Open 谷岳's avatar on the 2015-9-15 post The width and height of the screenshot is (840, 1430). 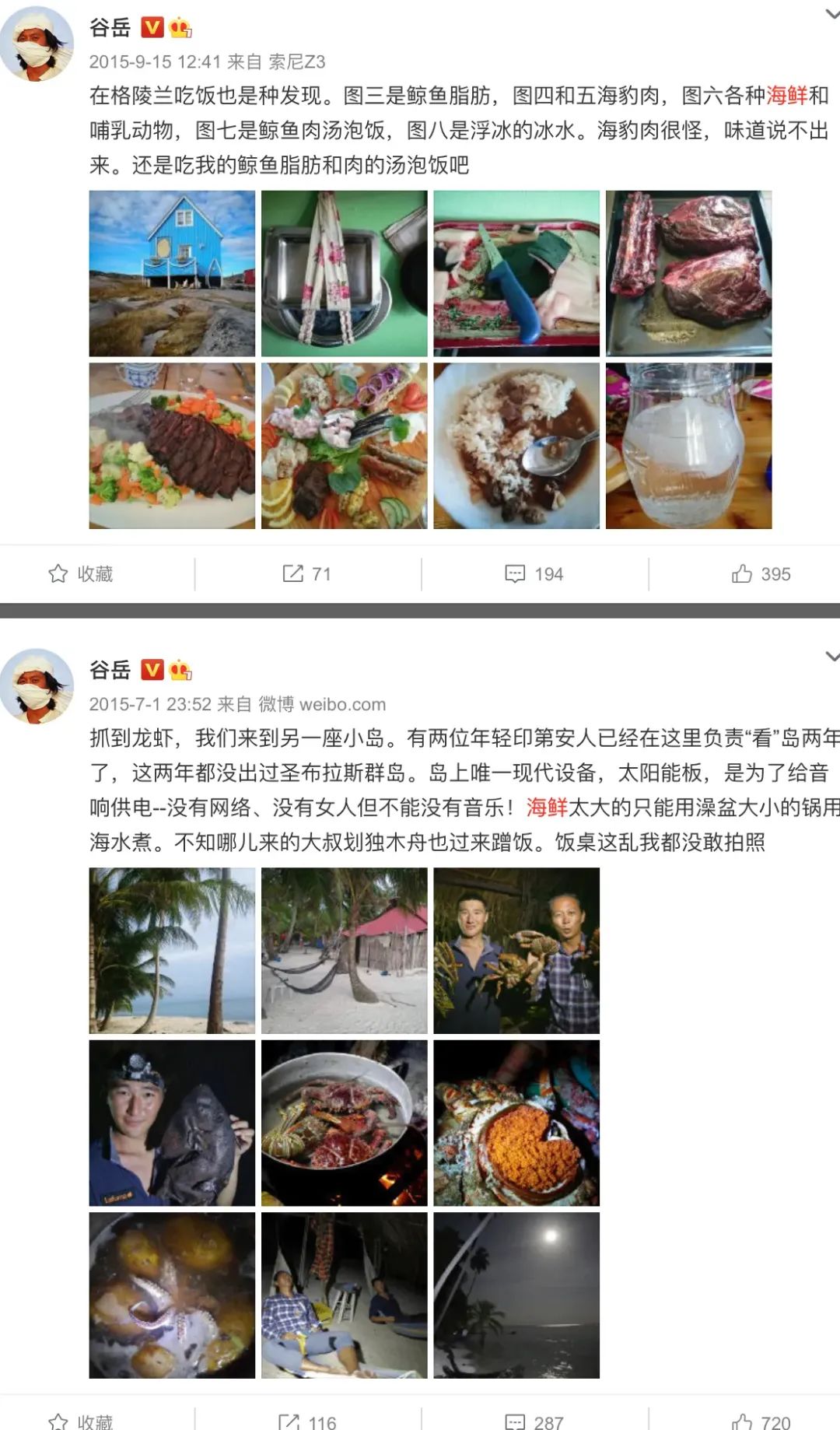[37, 44]
